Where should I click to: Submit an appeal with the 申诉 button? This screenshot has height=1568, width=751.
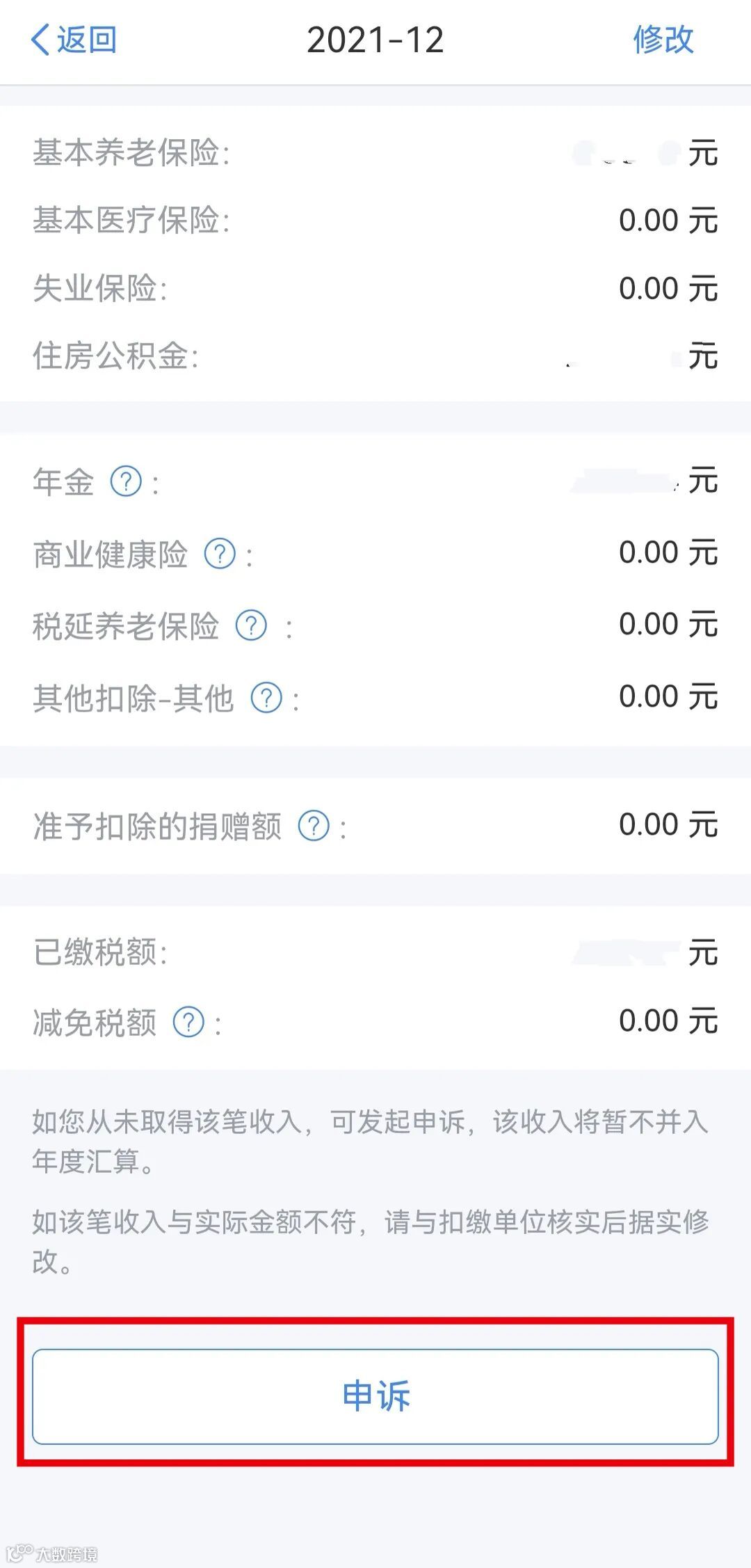[375, 1396]
